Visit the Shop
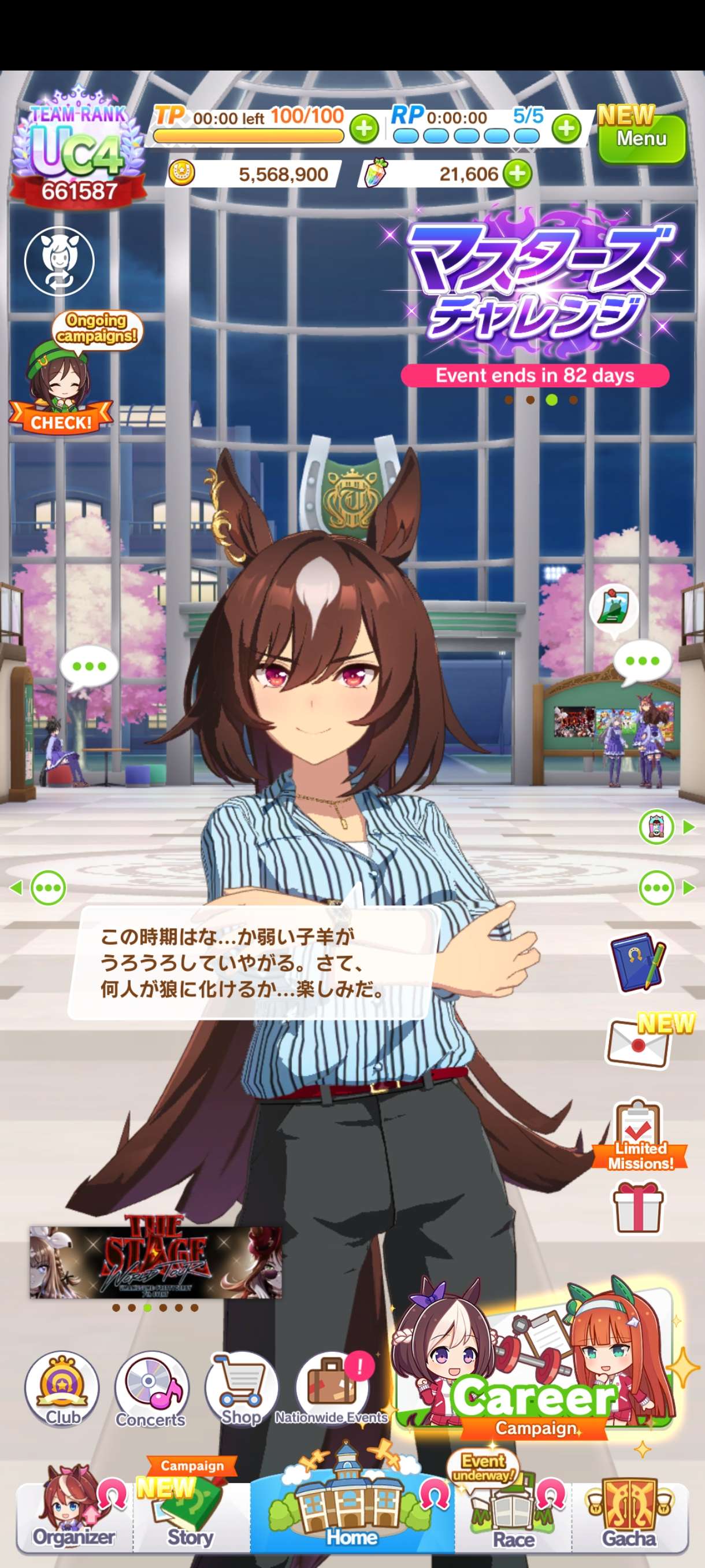Image resolution: width=705 pixels, height=1568 pixels. tap(241, 1389)
